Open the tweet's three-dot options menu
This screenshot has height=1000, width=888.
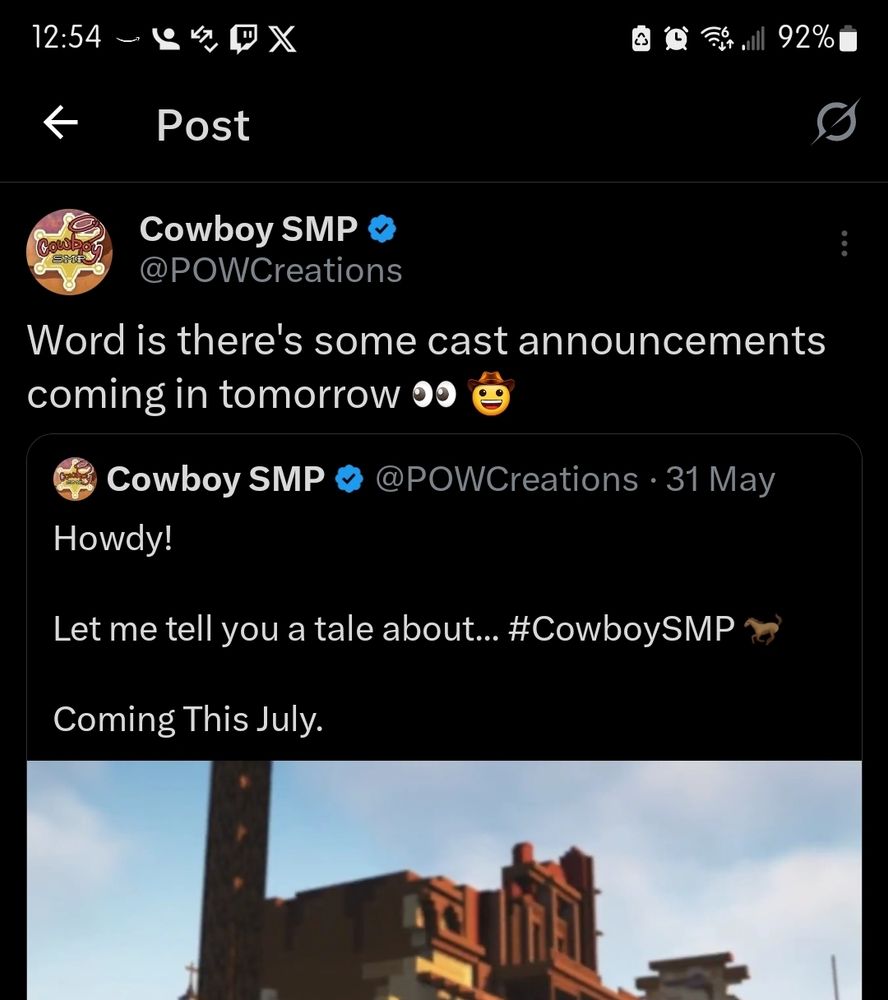[x=843, y=243]
